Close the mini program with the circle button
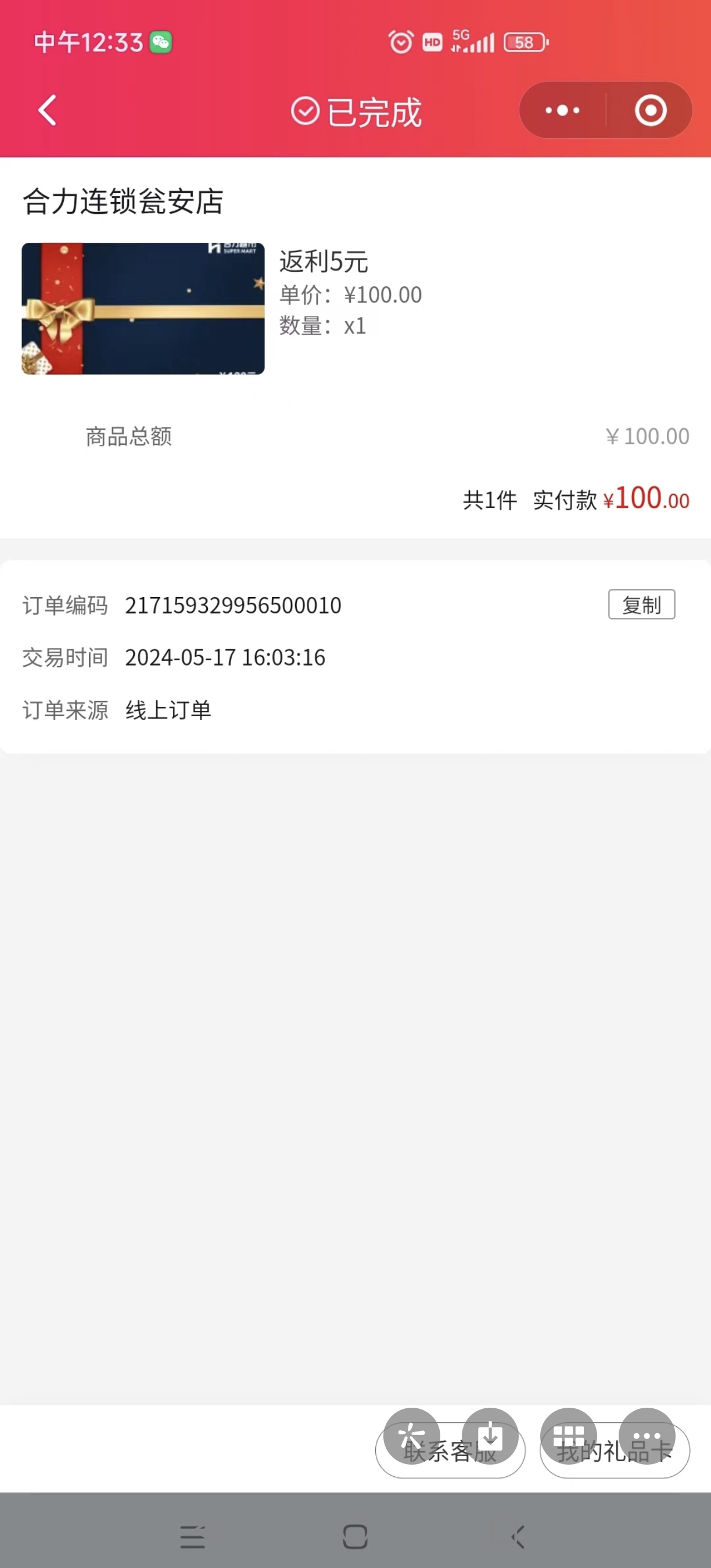711x1568 pixels. (x=650, y=111)
